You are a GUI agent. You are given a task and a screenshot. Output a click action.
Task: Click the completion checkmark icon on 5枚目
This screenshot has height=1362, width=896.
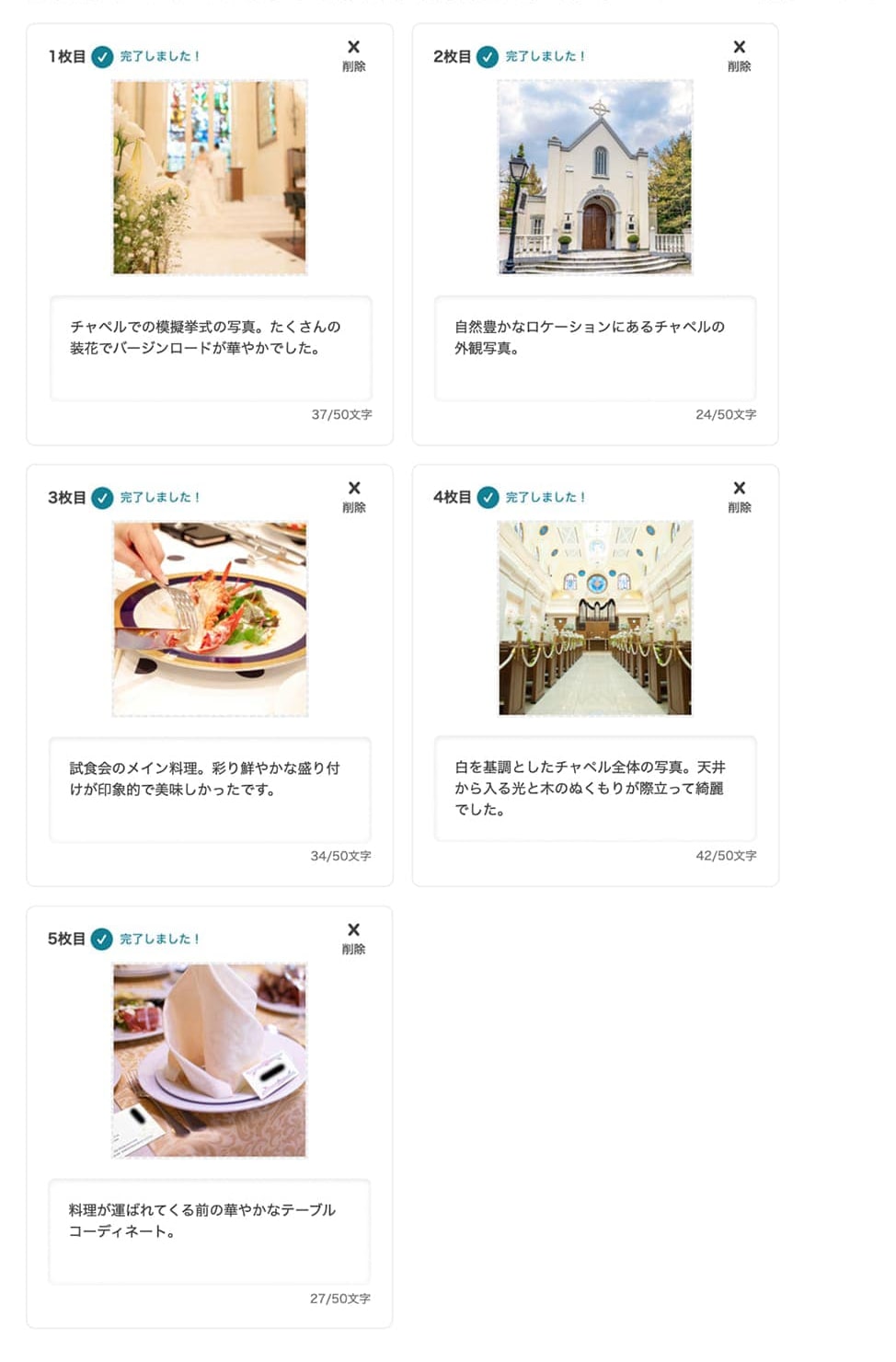pyautogui.click(x=102, y=939)
